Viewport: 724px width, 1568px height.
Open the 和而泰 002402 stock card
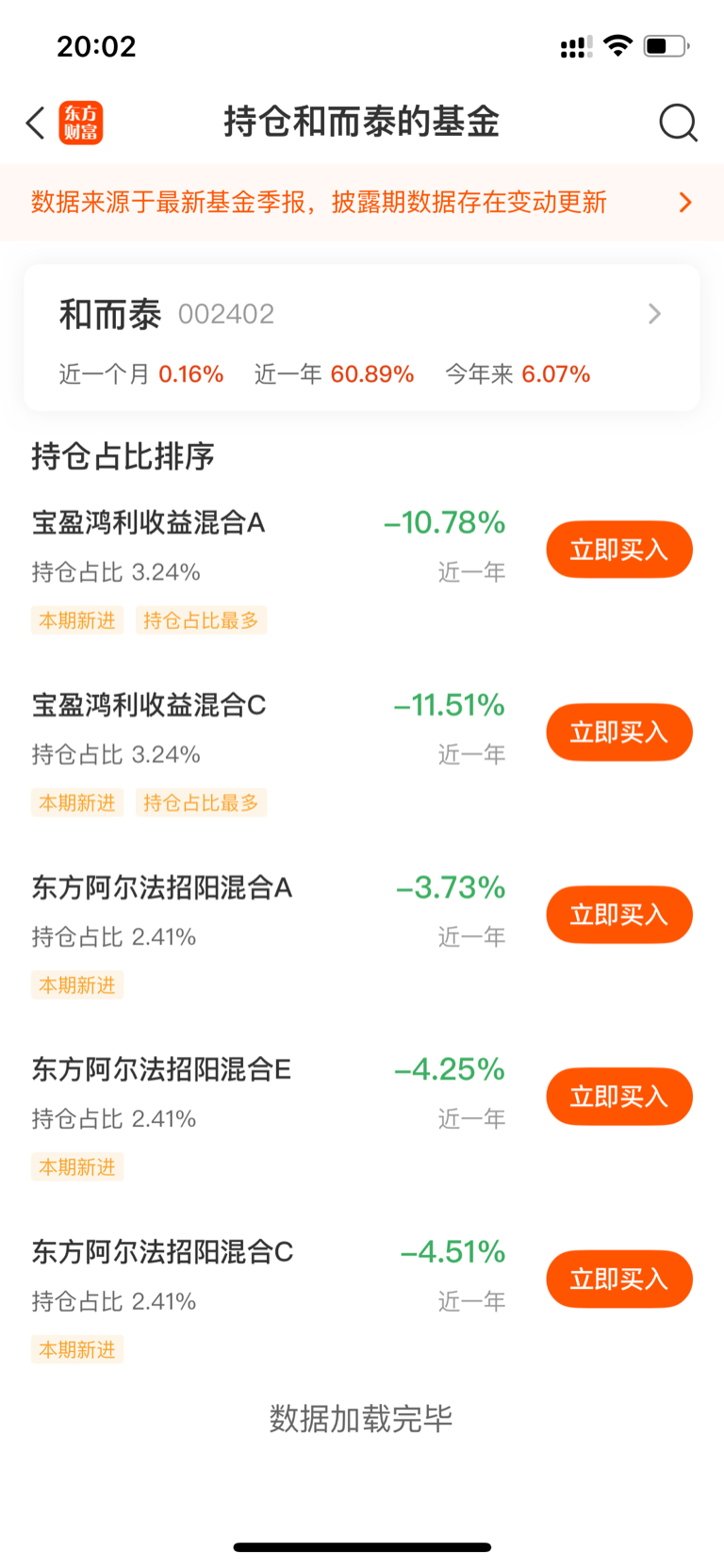pyautogui.click(x=362, y=338)
